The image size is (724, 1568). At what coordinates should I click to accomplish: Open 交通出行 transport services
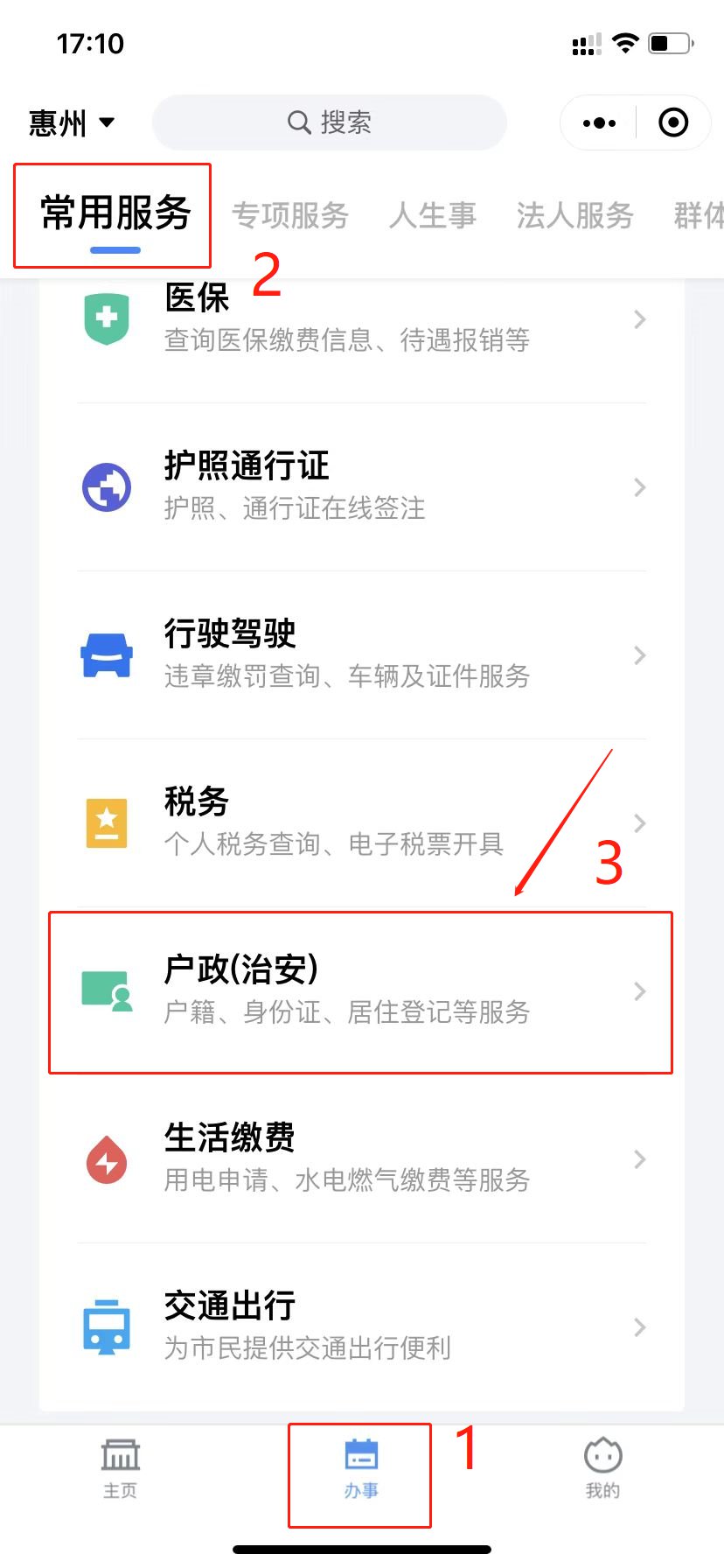(x=360, y=1327)
